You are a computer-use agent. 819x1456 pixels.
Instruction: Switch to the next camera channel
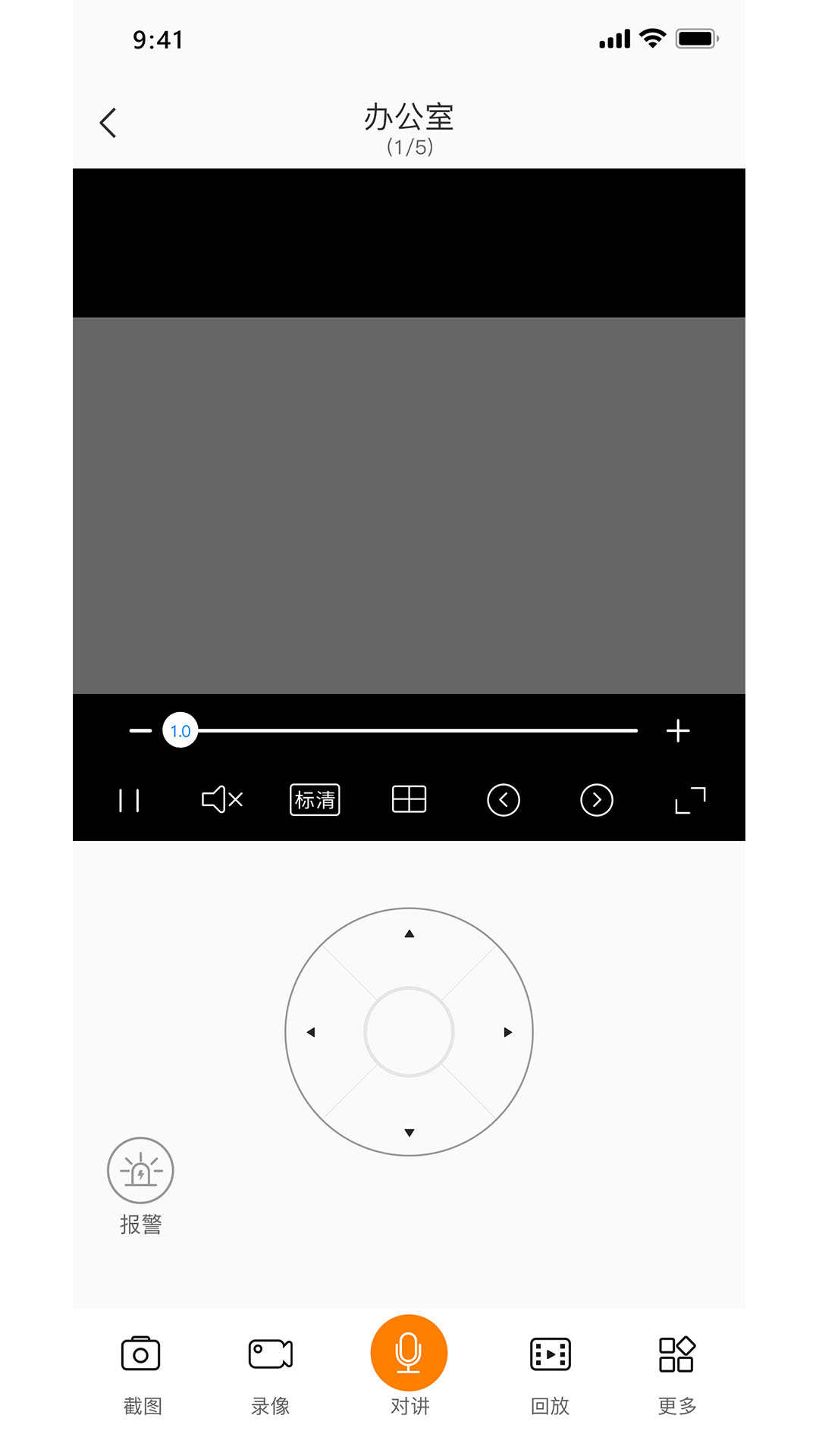pyautogui.click(x=597, y=800)
